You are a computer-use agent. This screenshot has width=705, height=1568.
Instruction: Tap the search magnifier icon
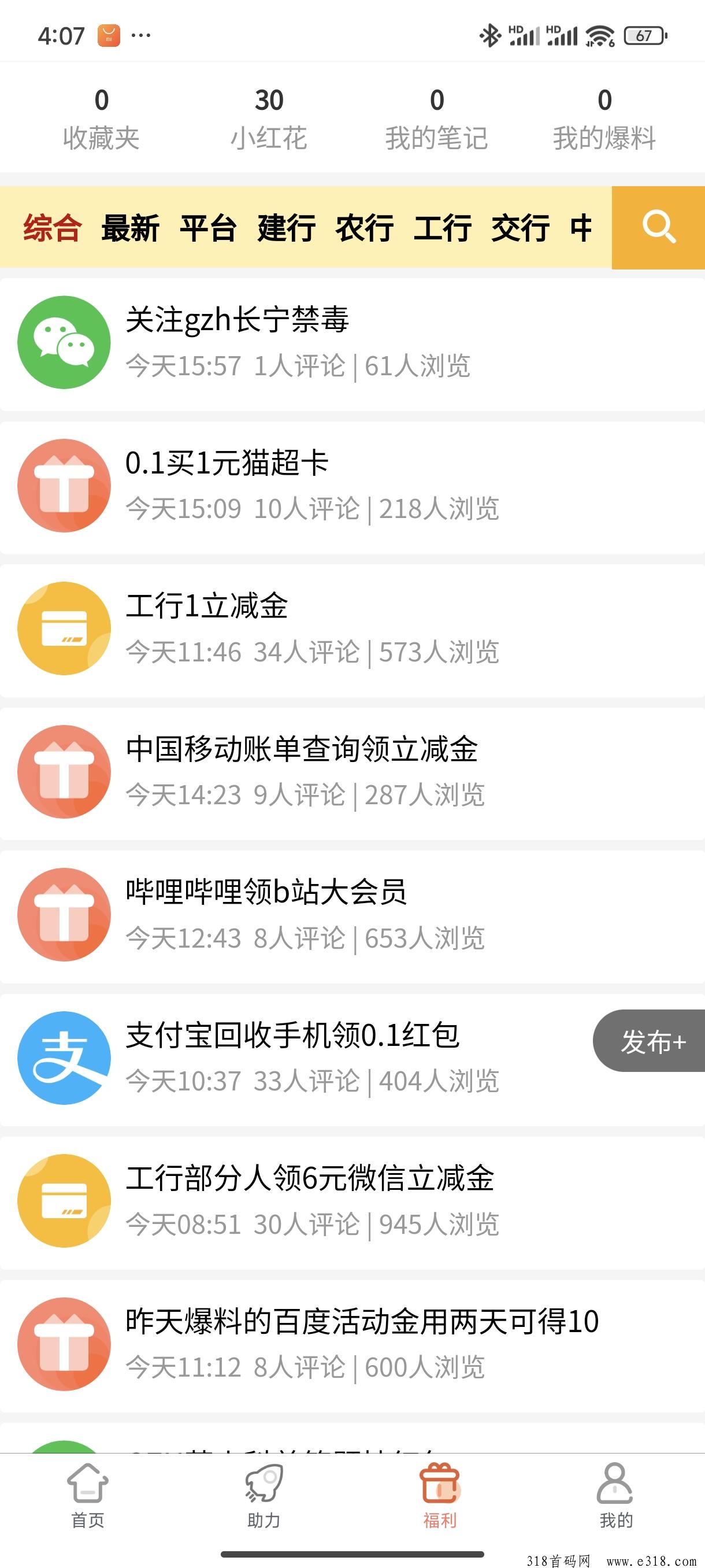tap(659, 228)
